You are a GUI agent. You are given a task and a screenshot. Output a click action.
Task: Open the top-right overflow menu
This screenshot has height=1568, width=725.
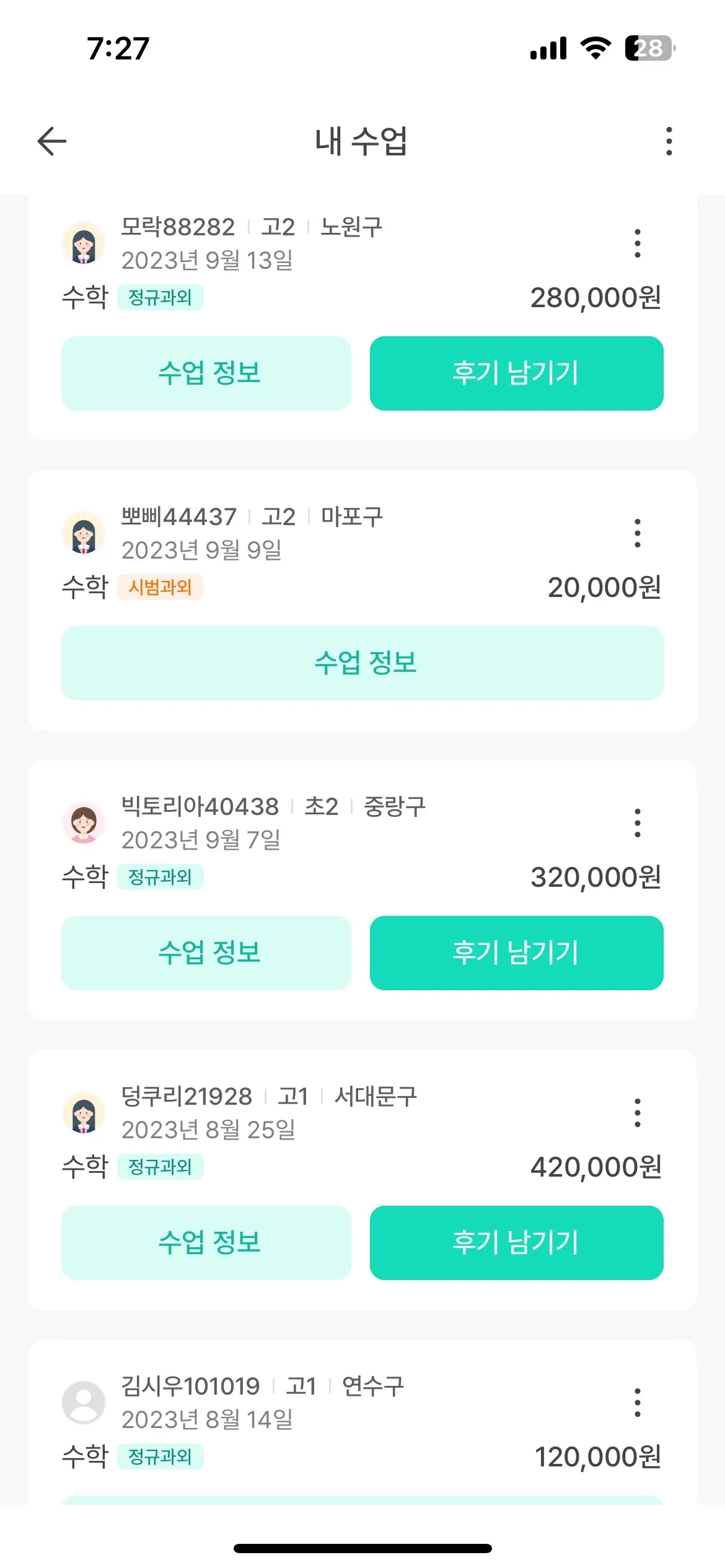[668, 141]
